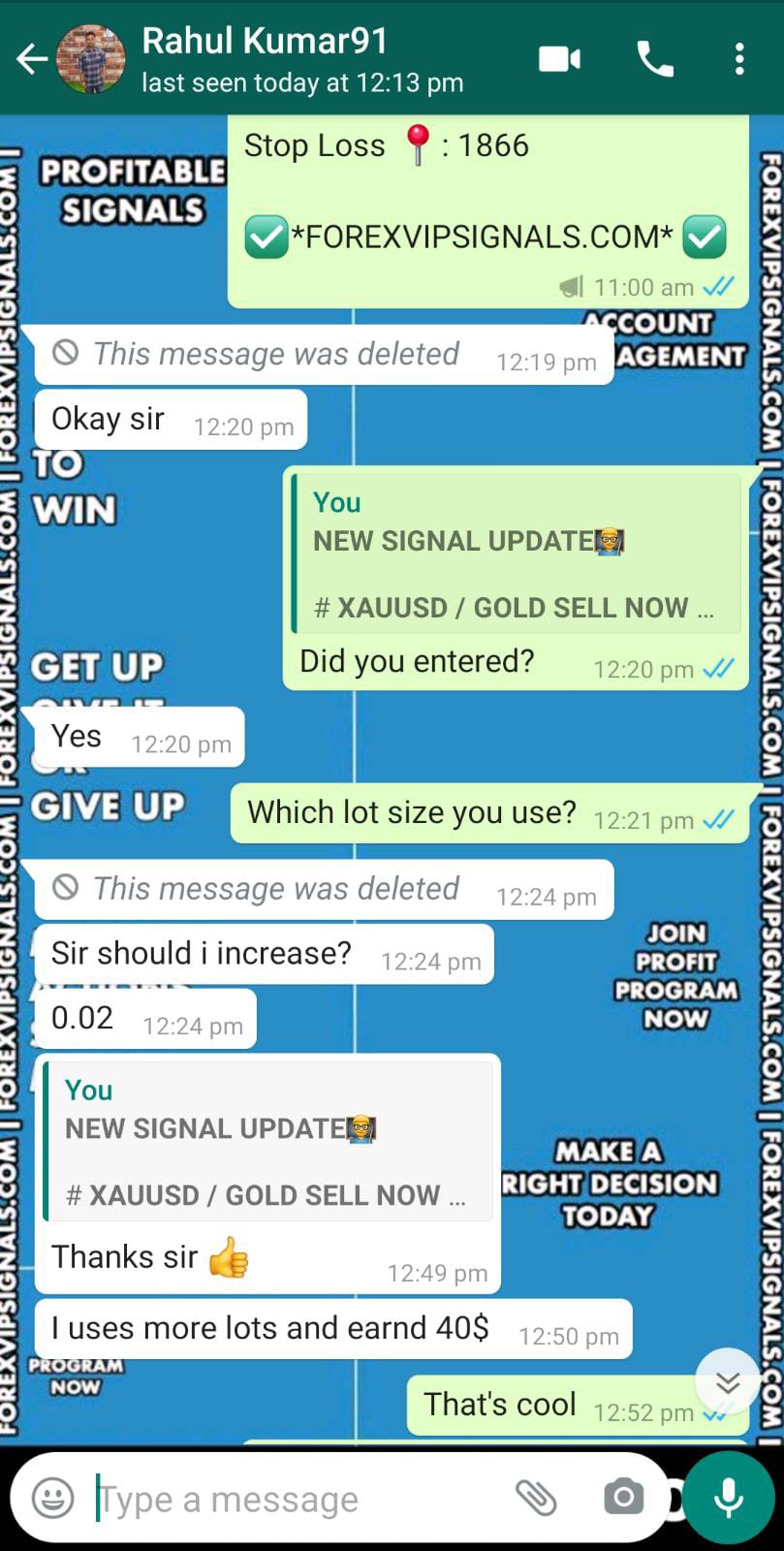Attach a file with the paperclip

(535, 1498)
